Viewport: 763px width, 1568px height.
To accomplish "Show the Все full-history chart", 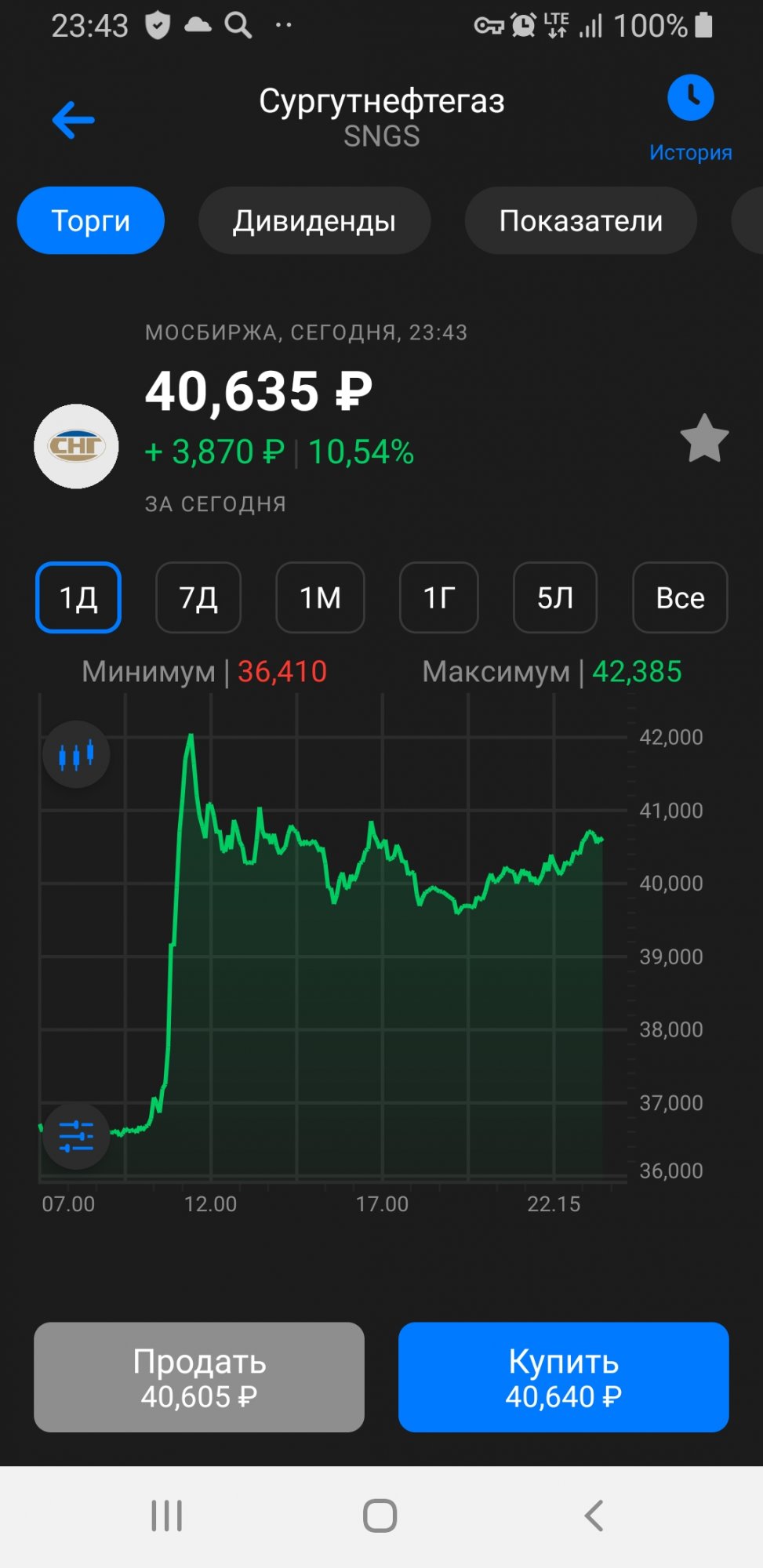I will coord(680,598).
